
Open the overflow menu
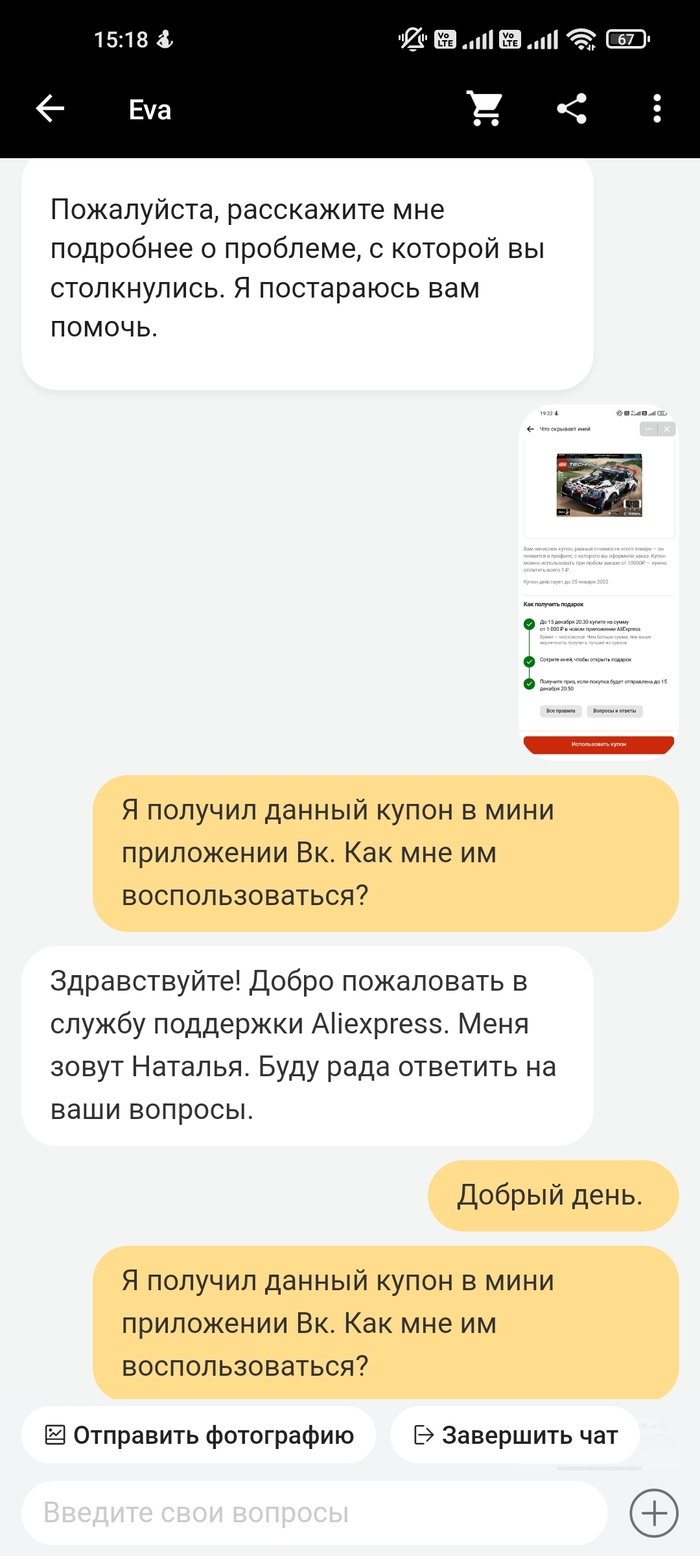656,109
